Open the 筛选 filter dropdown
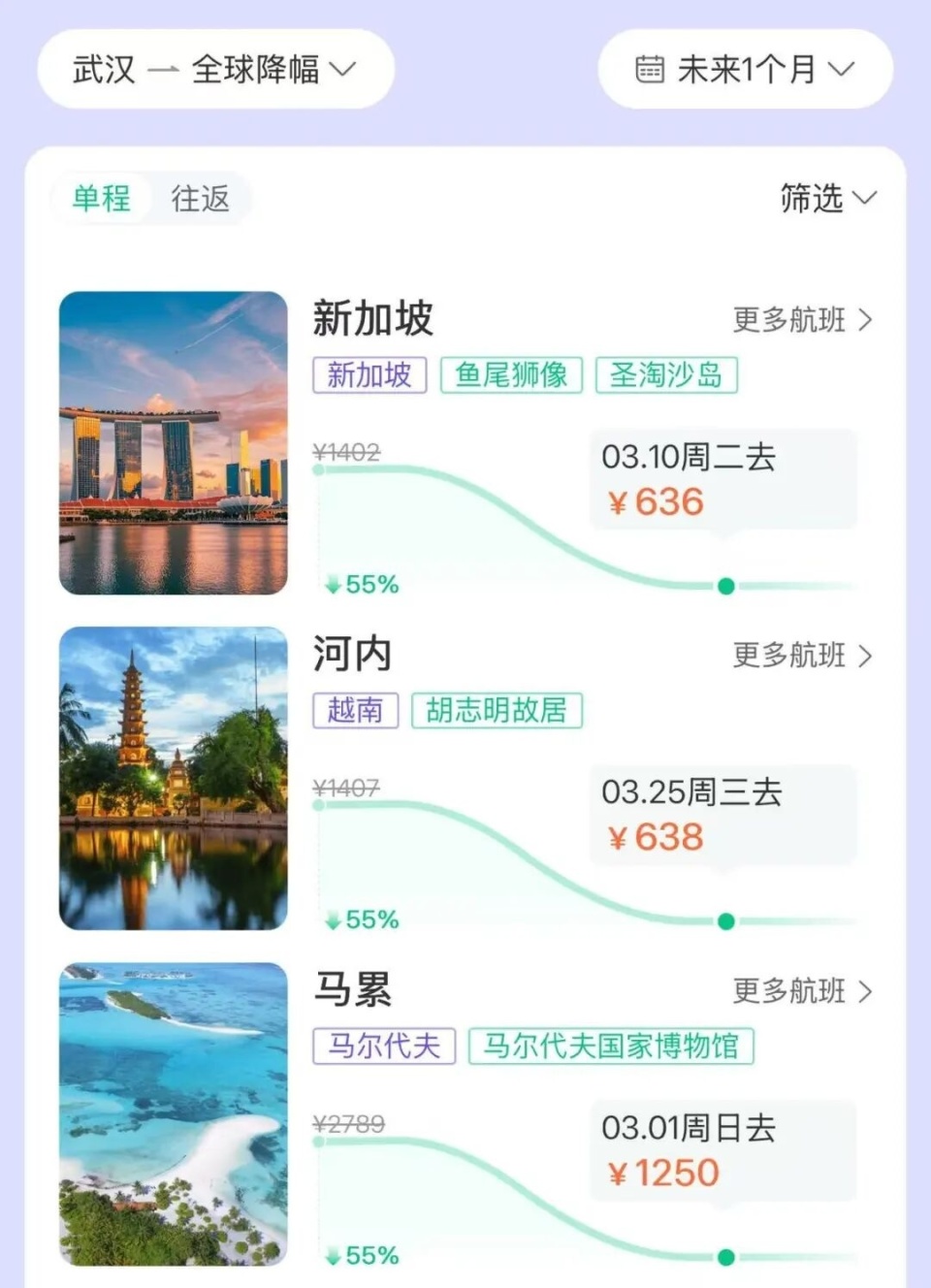 825,200
